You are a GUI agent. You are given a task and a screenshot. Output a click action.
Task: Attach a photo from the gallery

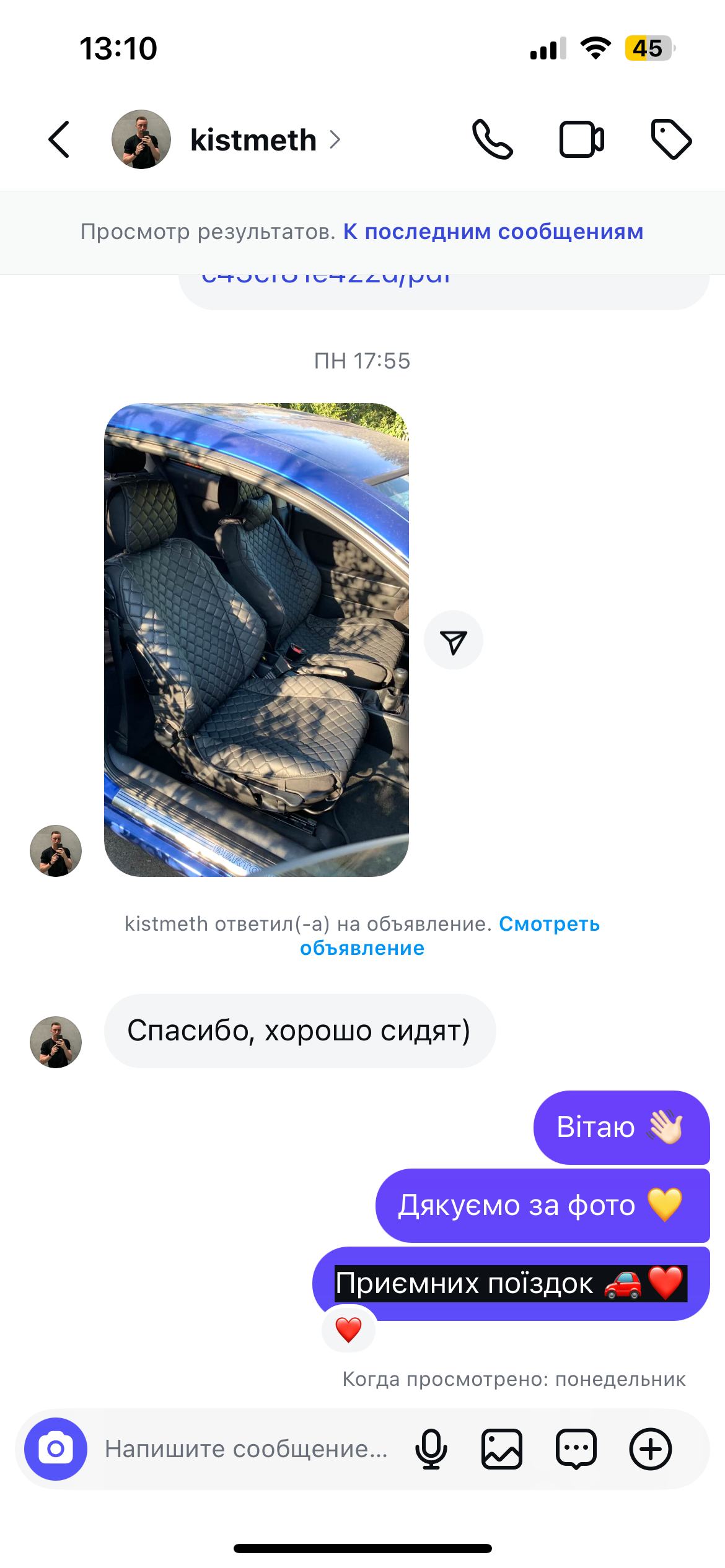pyautogui.click(x=502, y=1449)
